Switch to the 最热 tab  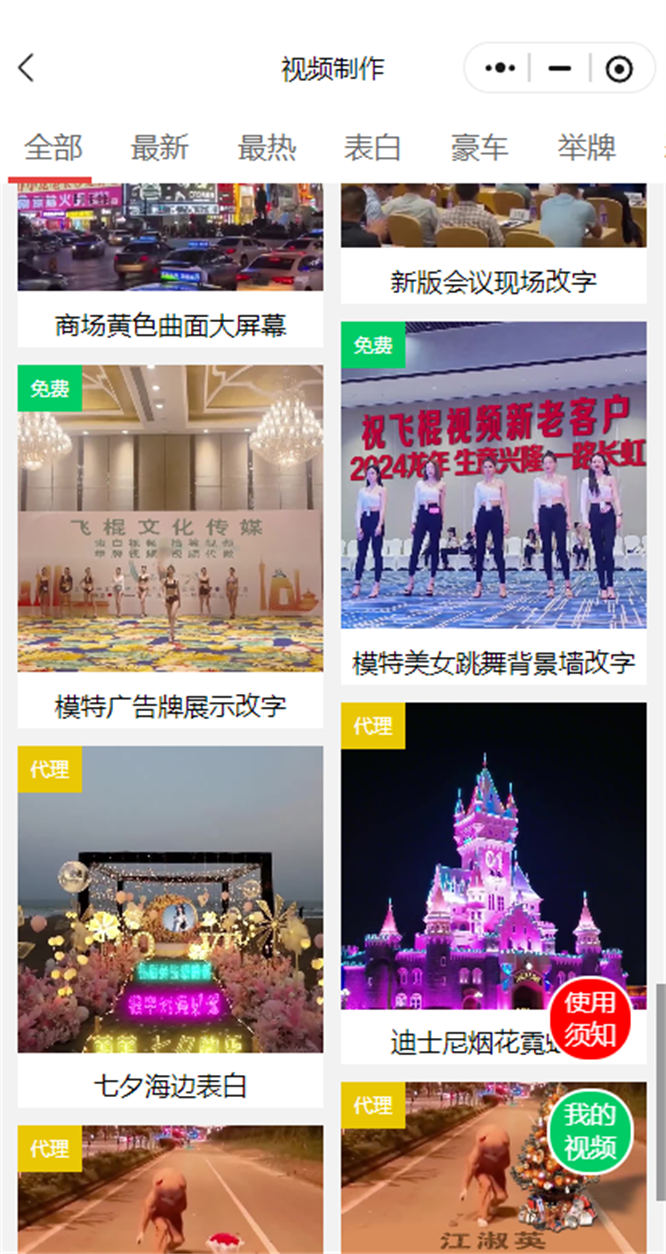click(266, 148)
